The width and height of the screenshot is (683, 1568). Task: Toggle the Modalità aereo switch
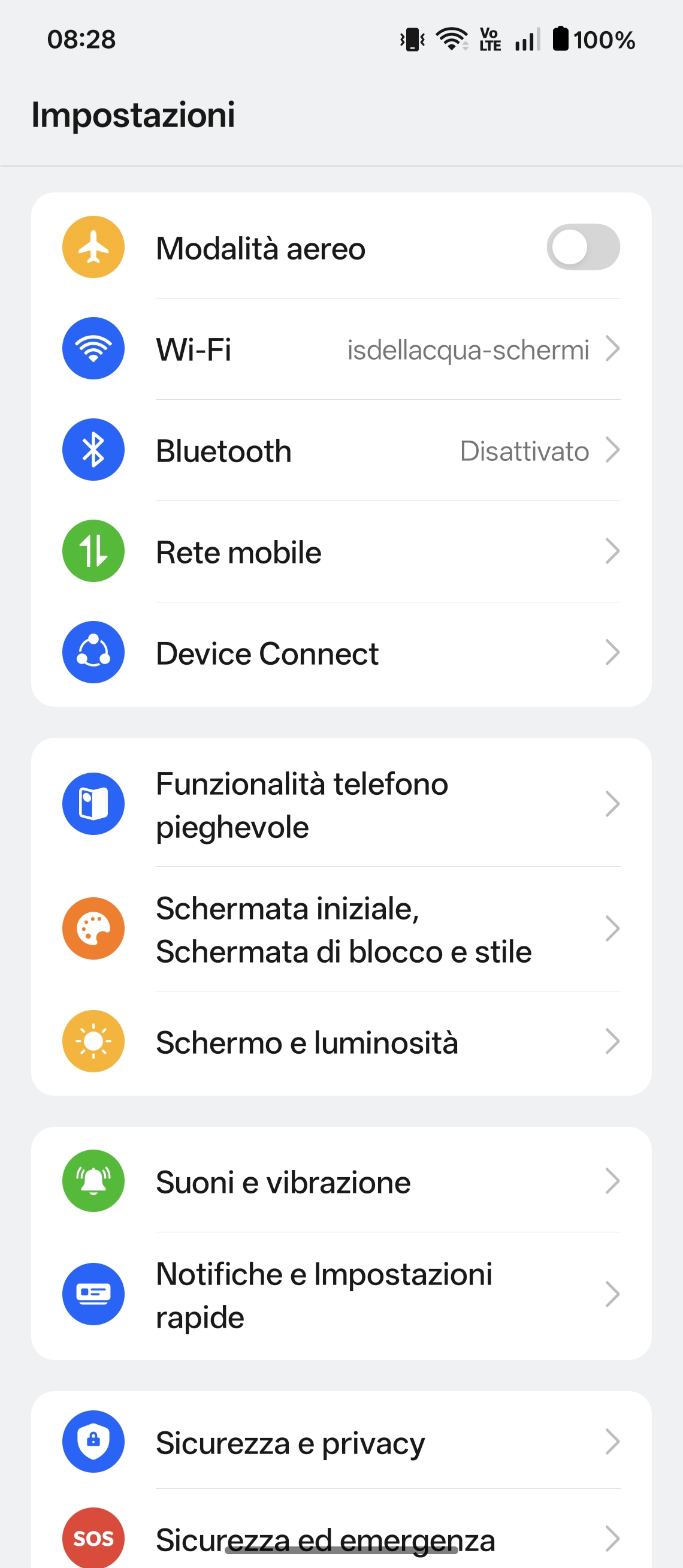tap(582, 247)
